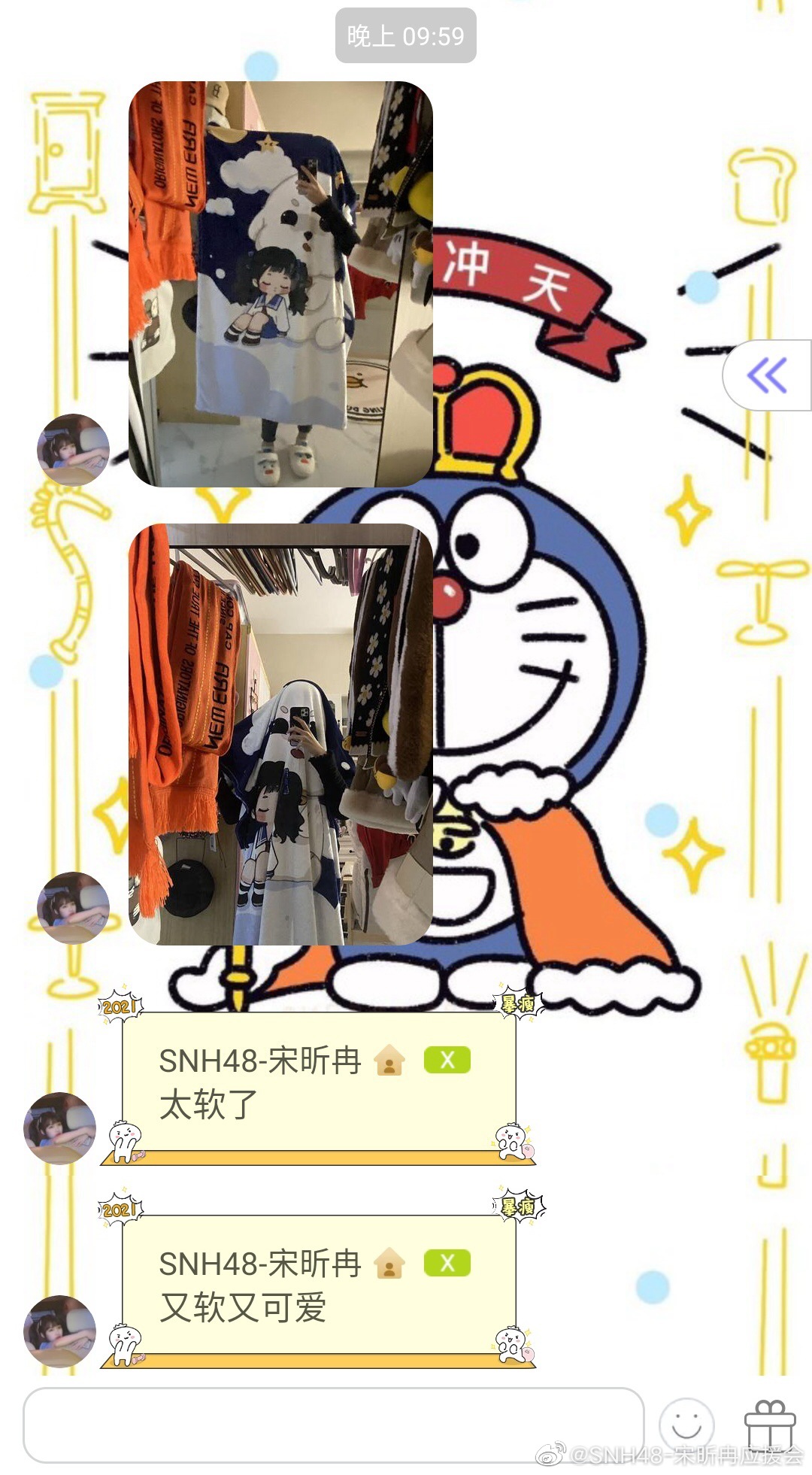Tap the sender avatar beside 又软又可爱
Viewport: 812px width, 1475px height.
tap(60, 1331)
